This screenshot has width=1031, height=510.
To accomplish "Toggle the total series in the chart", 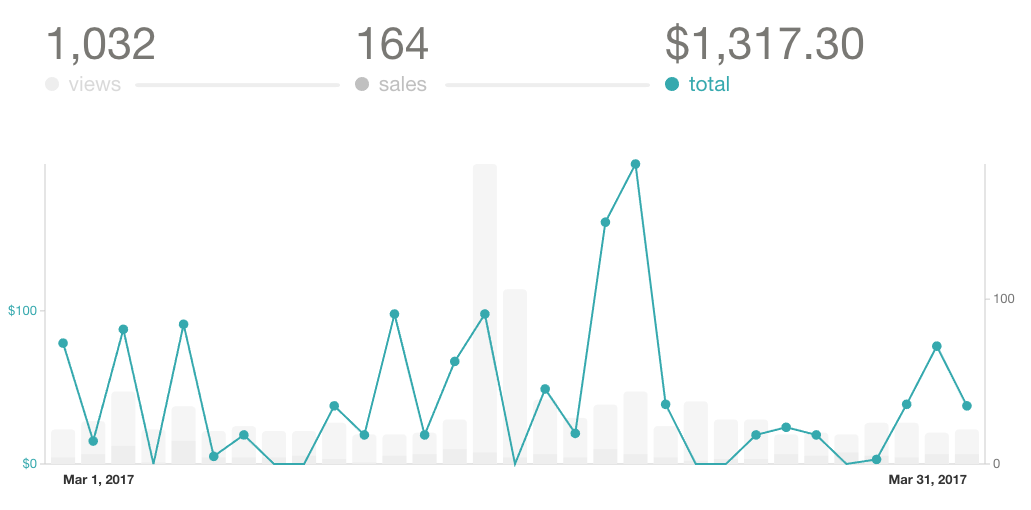I will (x=698, y=85).
